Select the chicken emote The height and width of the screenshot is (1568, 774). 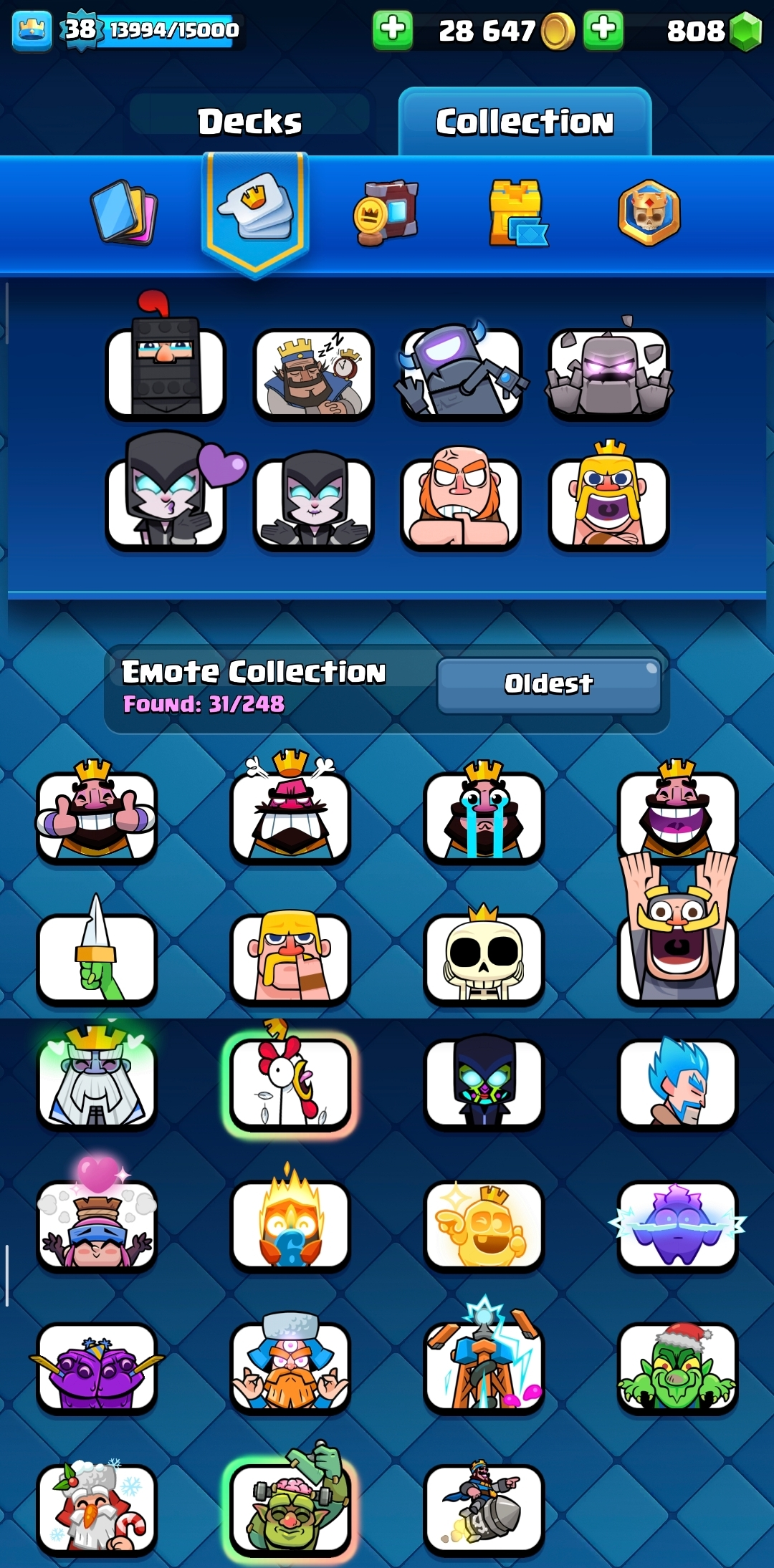290,1084
